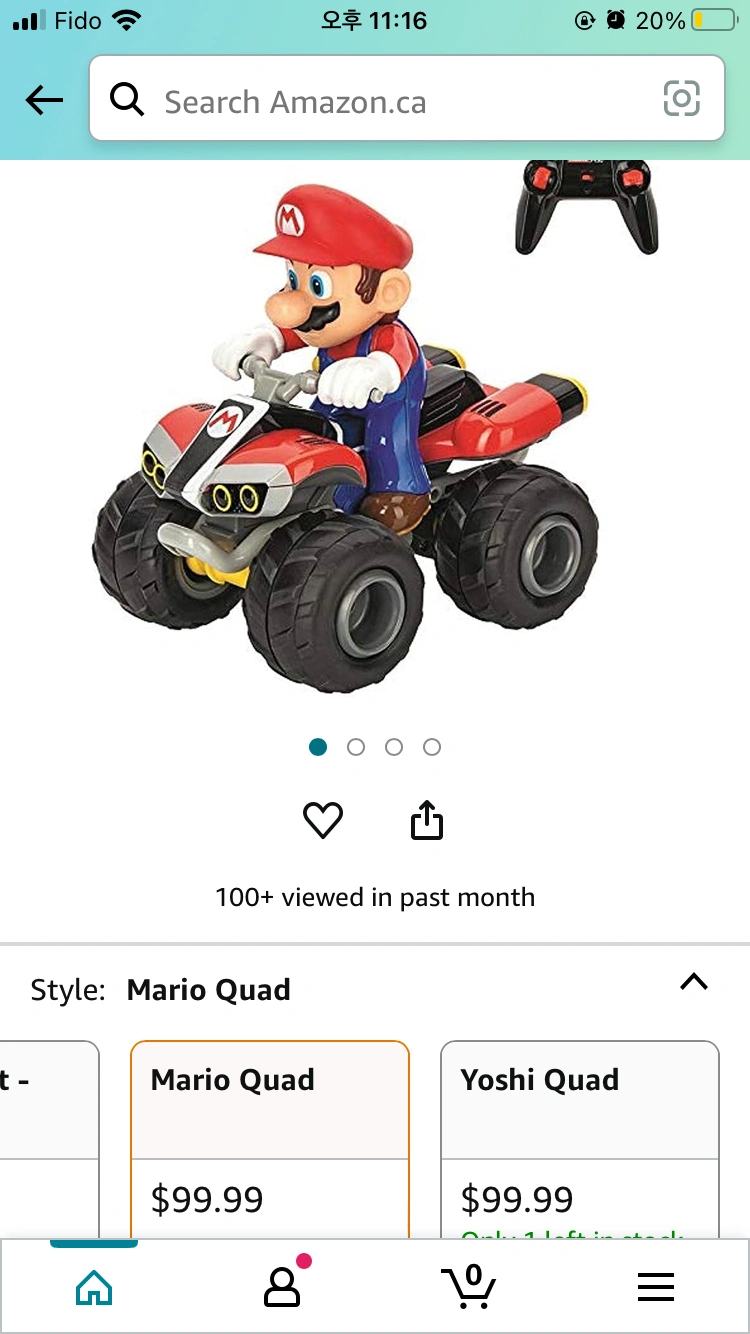Screen dimensions: 750x1334
Task: Switch to the Home tab
Action: point(94,1288)
